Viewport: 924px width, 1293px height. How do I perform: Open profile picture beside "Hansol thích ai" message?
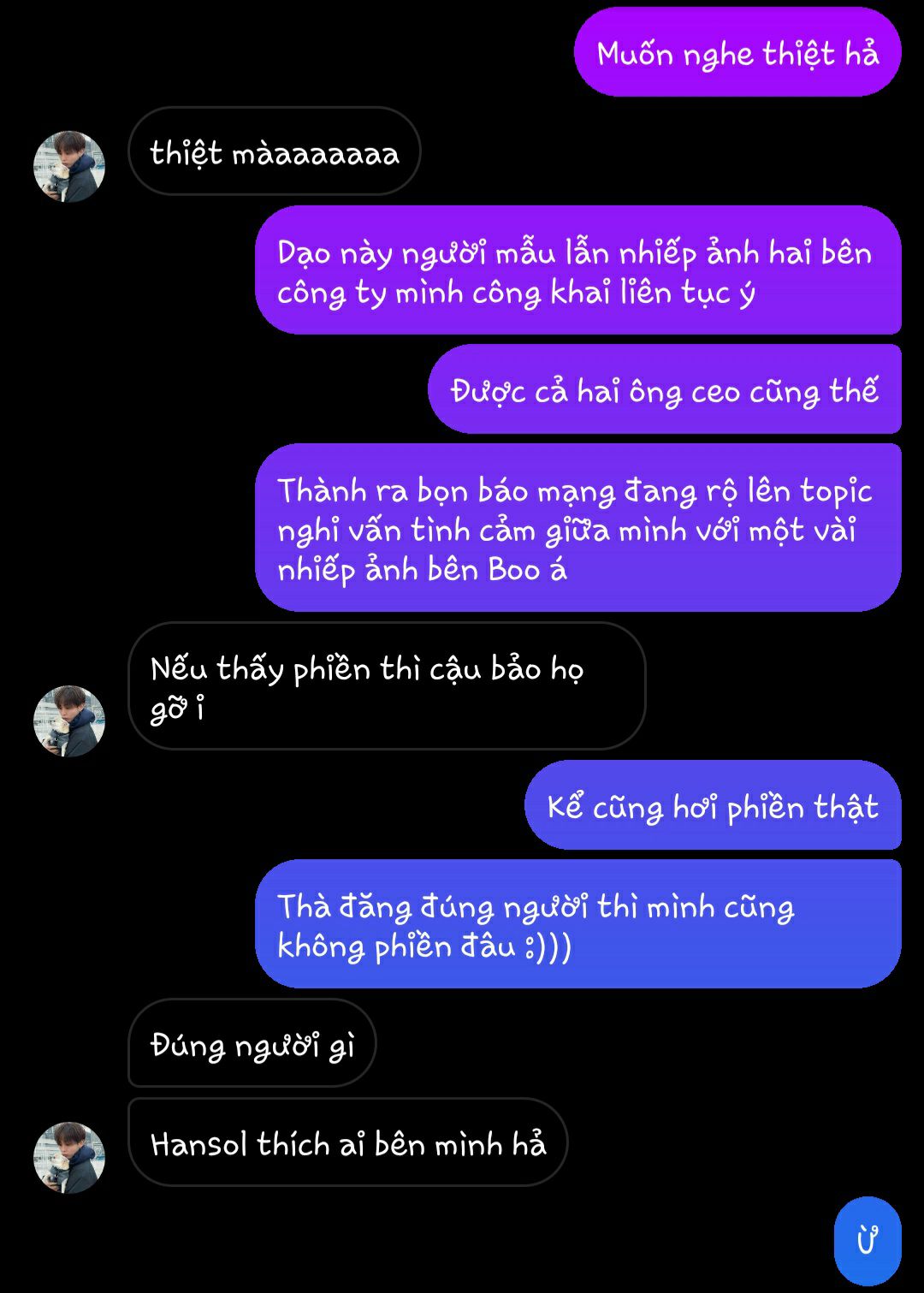(x=69, y=1158)
